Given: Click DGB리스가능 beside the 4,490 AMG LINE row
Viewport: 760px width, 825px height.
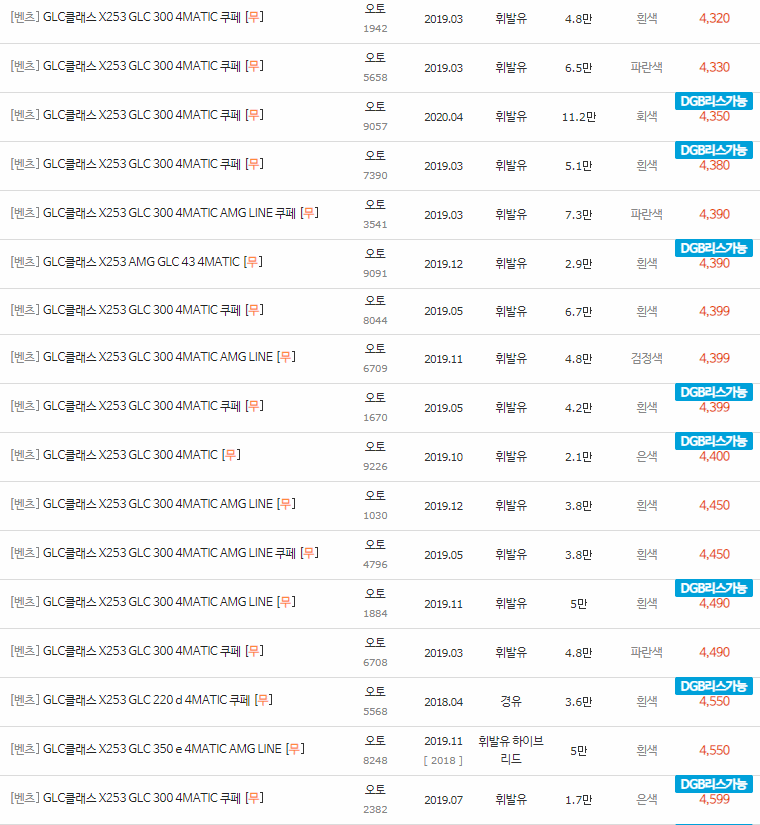Looking at the screenshot, I should [714, 589].
